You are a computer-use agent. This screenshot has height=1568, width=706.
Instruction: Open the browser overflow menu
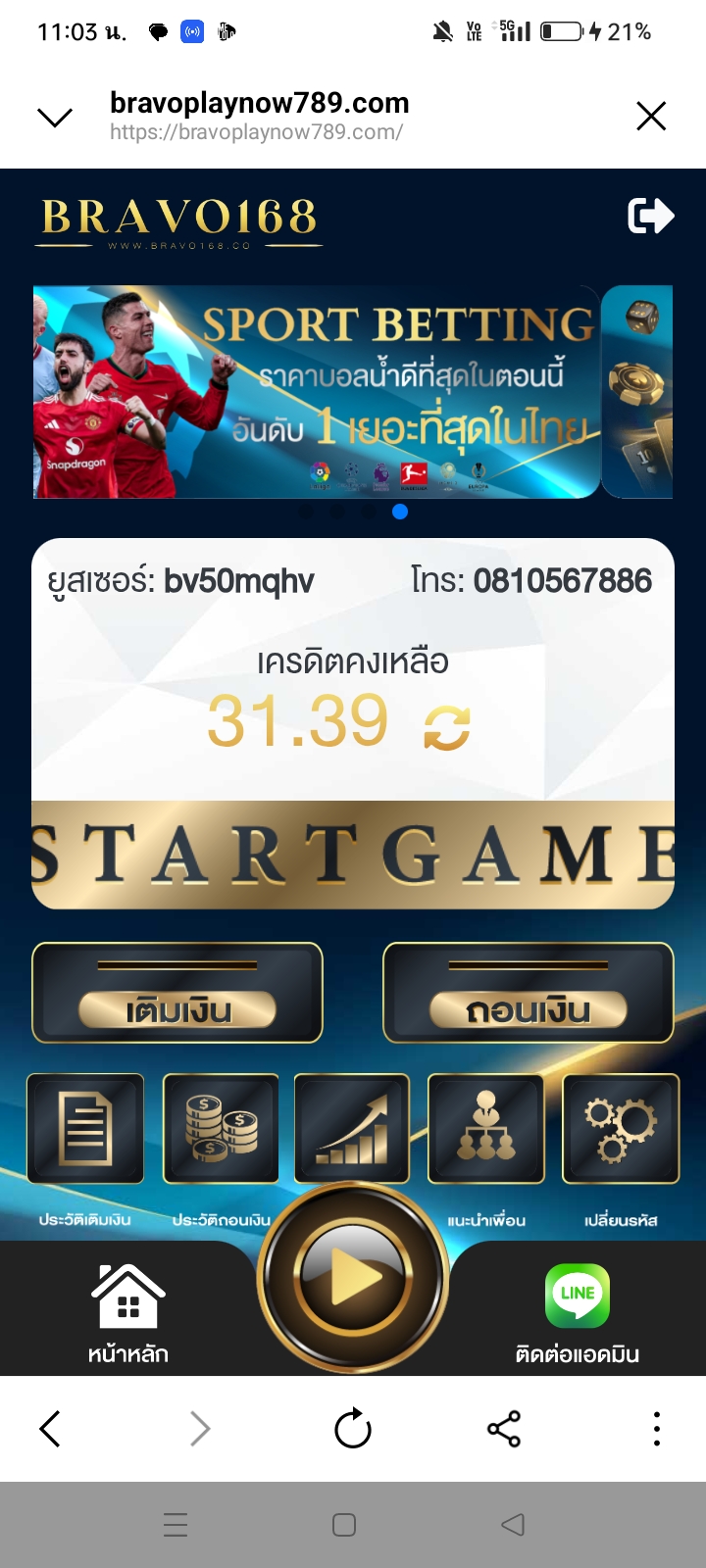click(x=657, y=1429)
